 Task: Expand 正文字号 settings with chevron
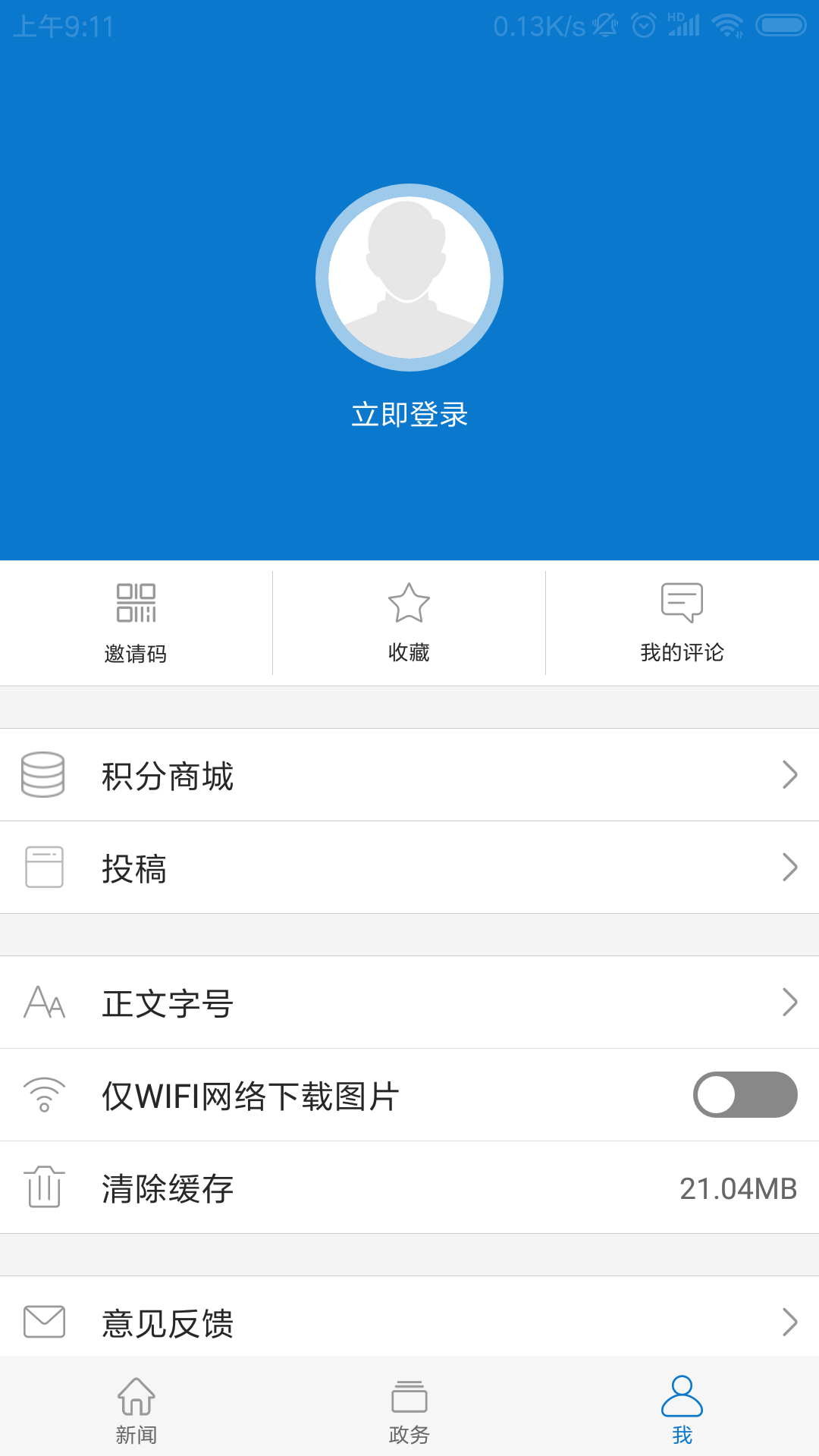tap(789, 1003)
